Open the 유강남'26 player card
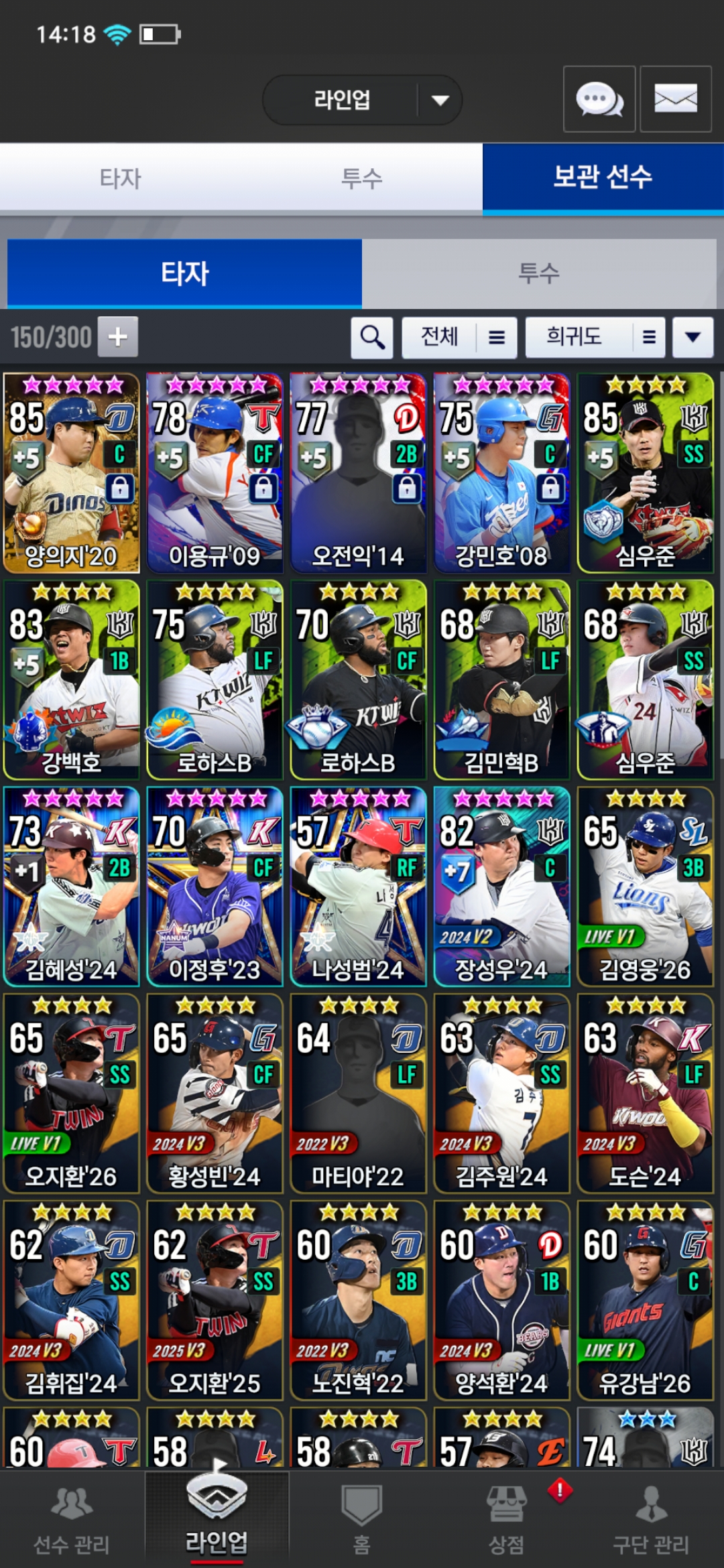 point(645,1300)
